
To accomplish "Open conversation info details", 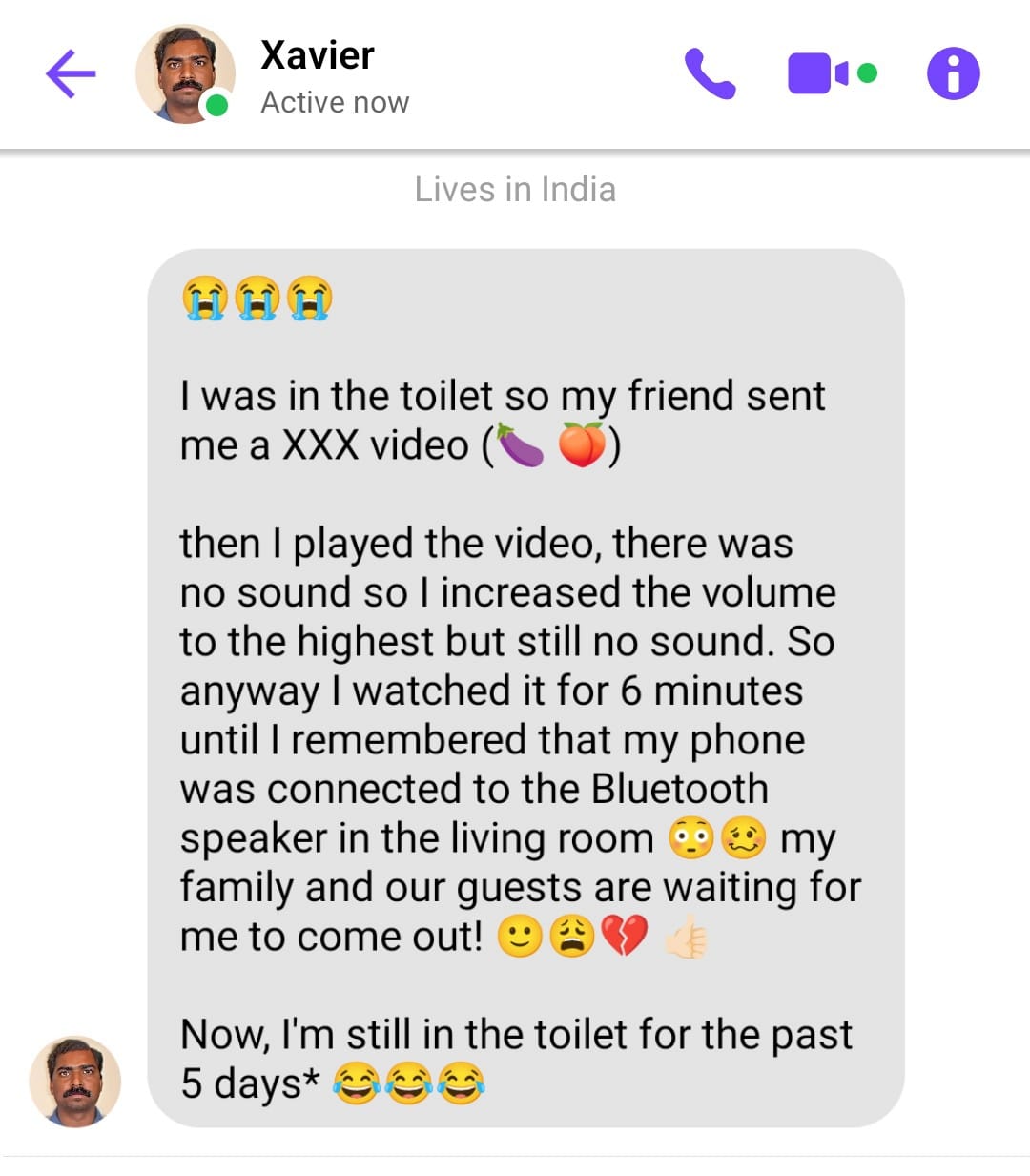I will click(953, 73).
